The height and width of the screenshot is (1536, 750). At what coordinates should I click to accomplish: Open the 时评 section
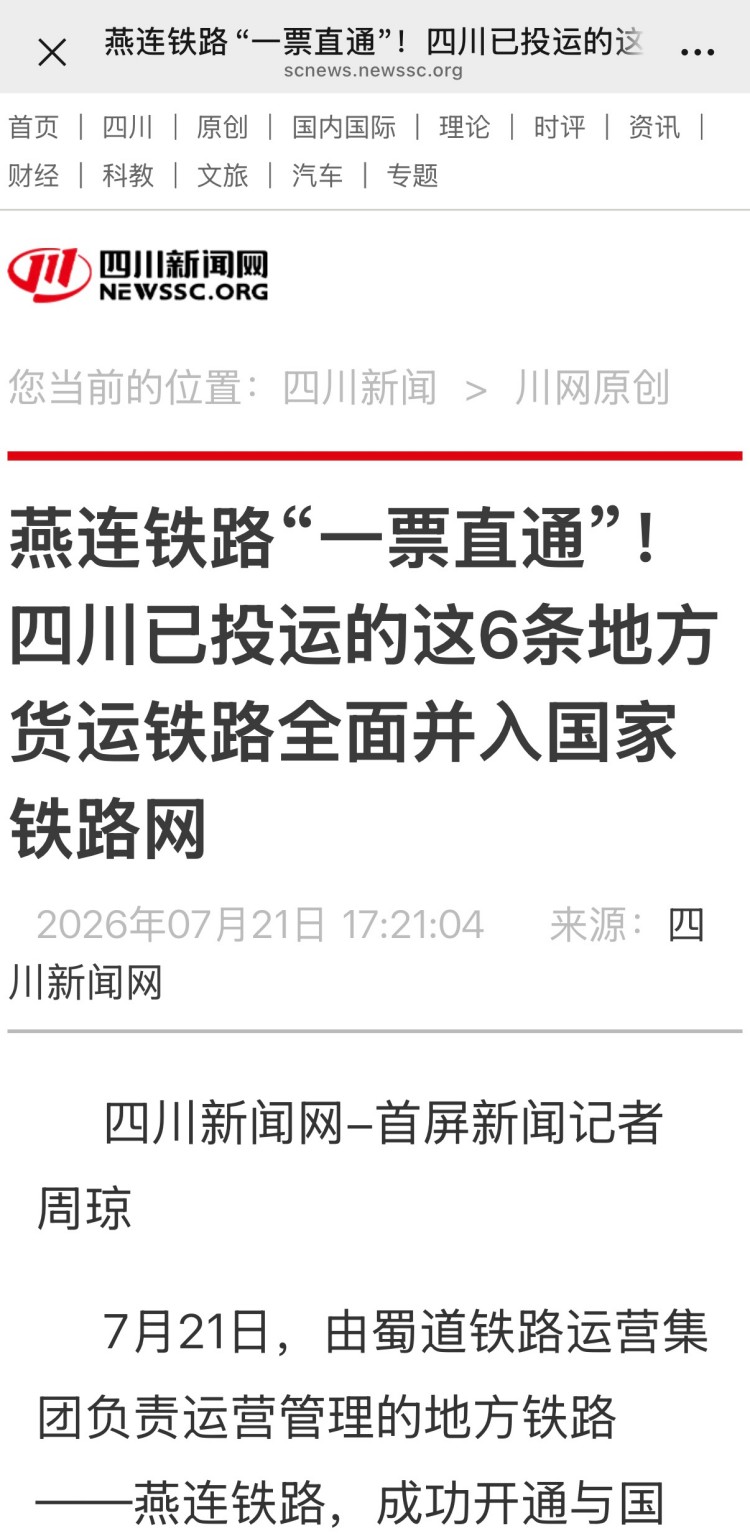pos(560,127)
